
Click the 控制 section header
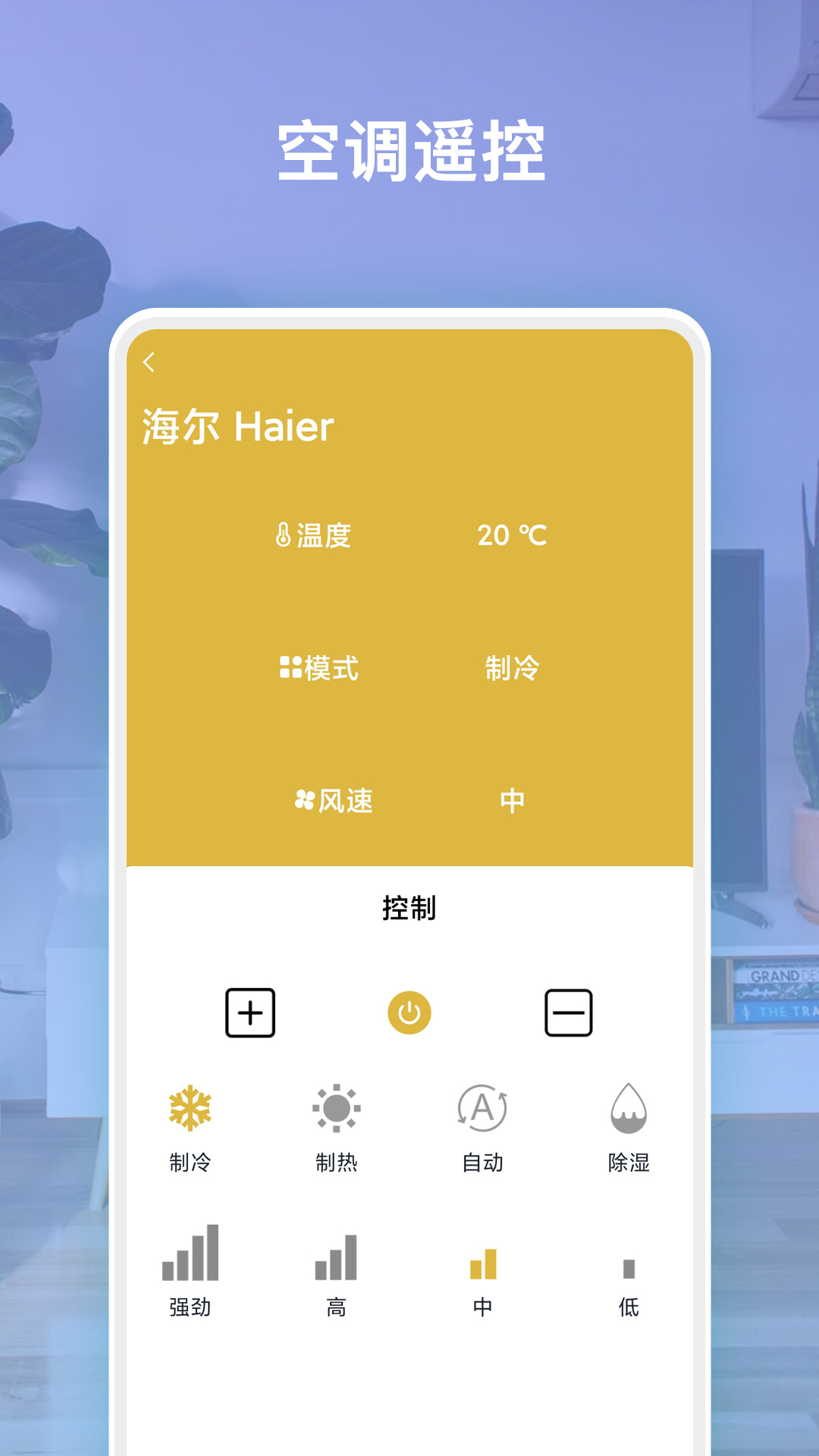409,908
